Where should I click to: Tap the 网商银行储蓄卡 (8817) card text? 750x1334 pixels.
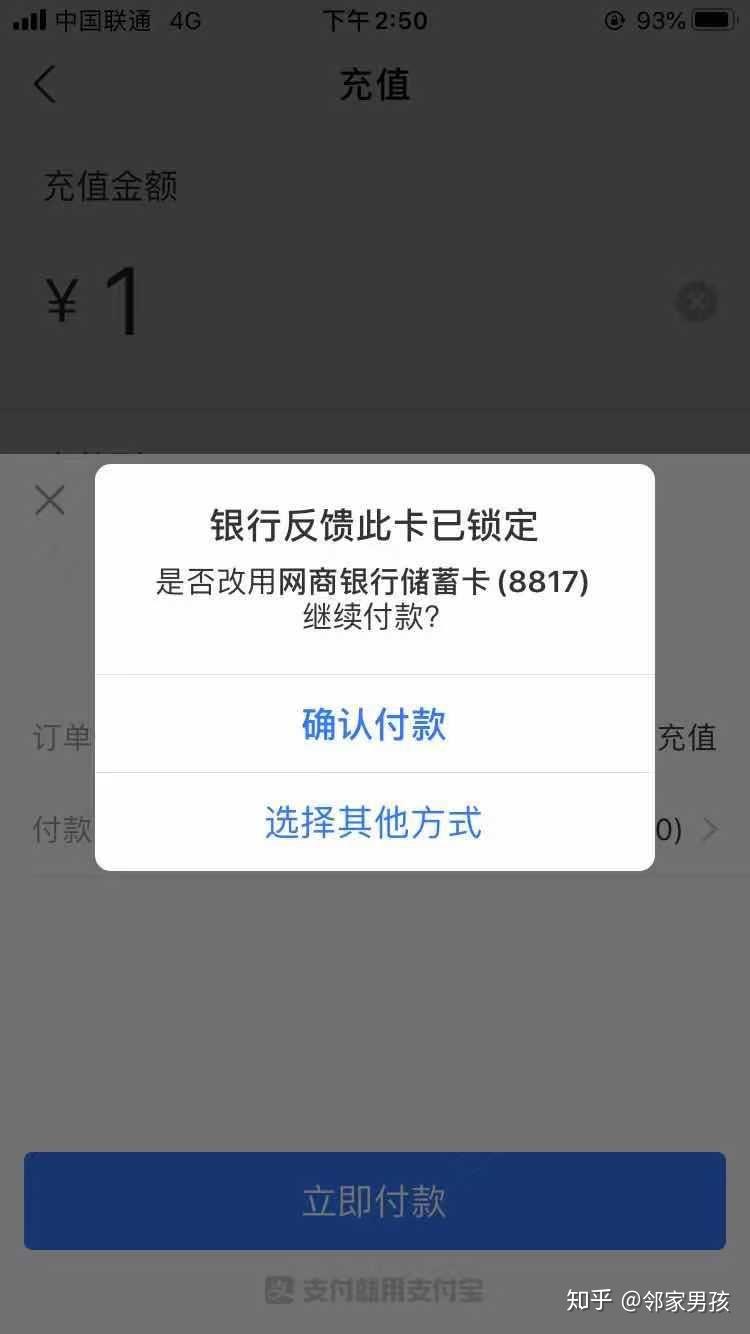click(x=373, y=583)
